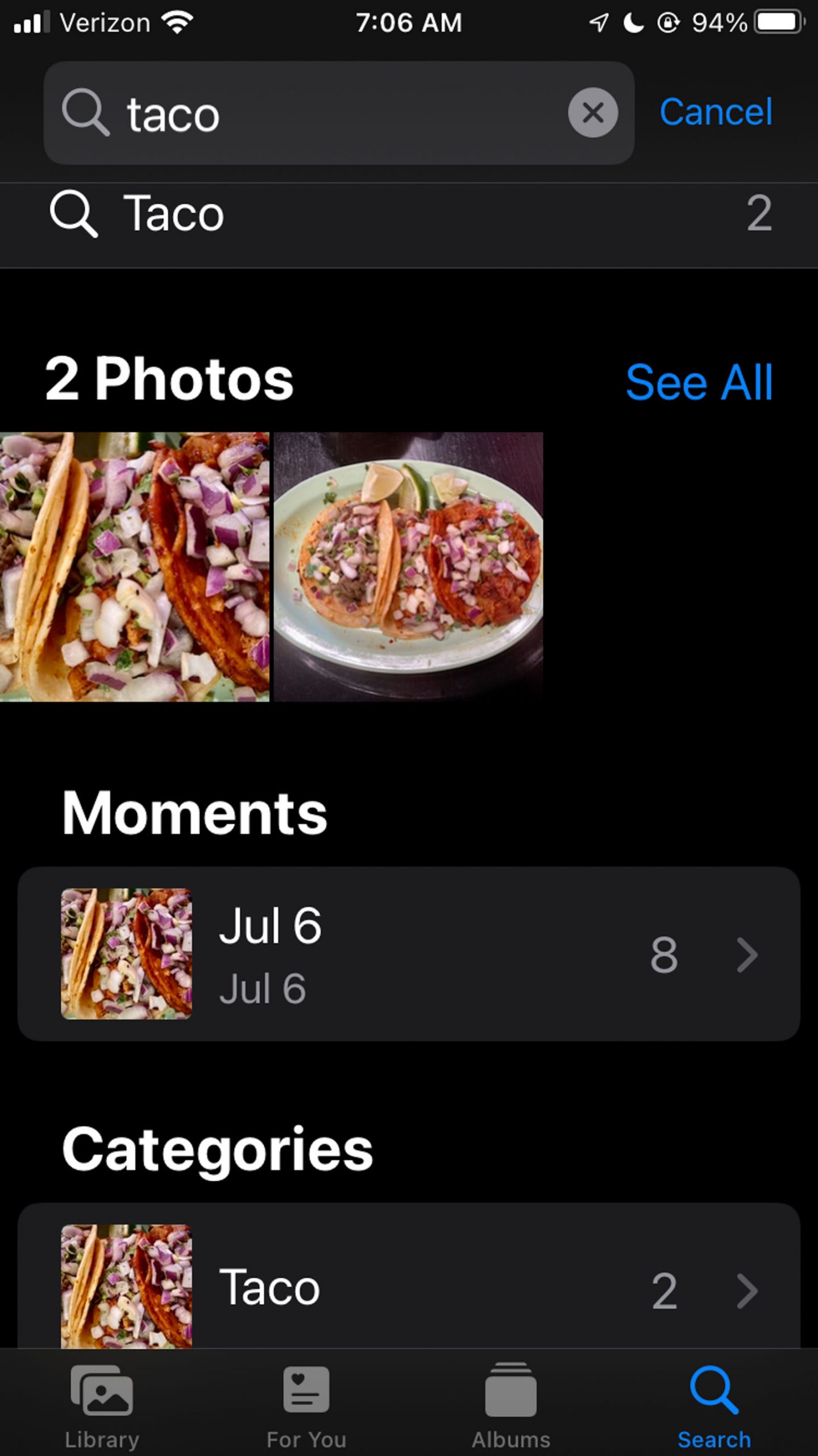Image resolution: width=818 pixels, height=1456 pixels.
Task: Switch to the Library tab
Action: (102, 1406)
